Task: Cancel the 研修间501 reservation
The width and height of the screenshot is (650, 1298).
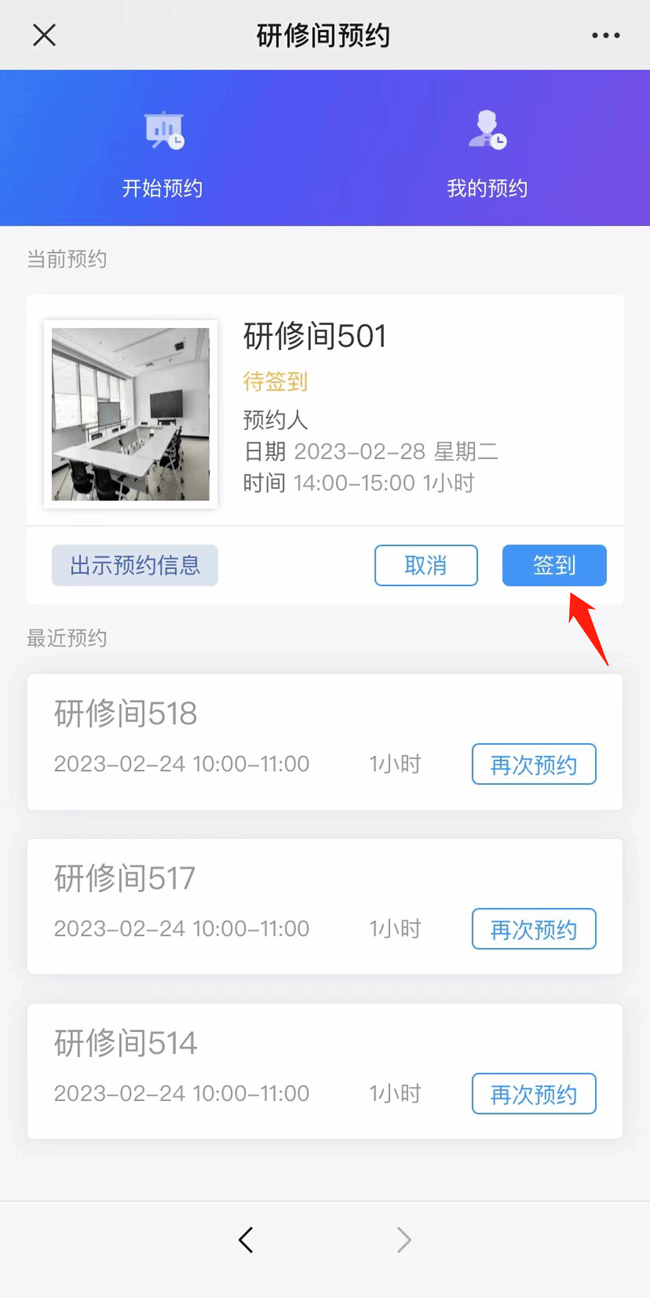Action: tap(426, 565)
